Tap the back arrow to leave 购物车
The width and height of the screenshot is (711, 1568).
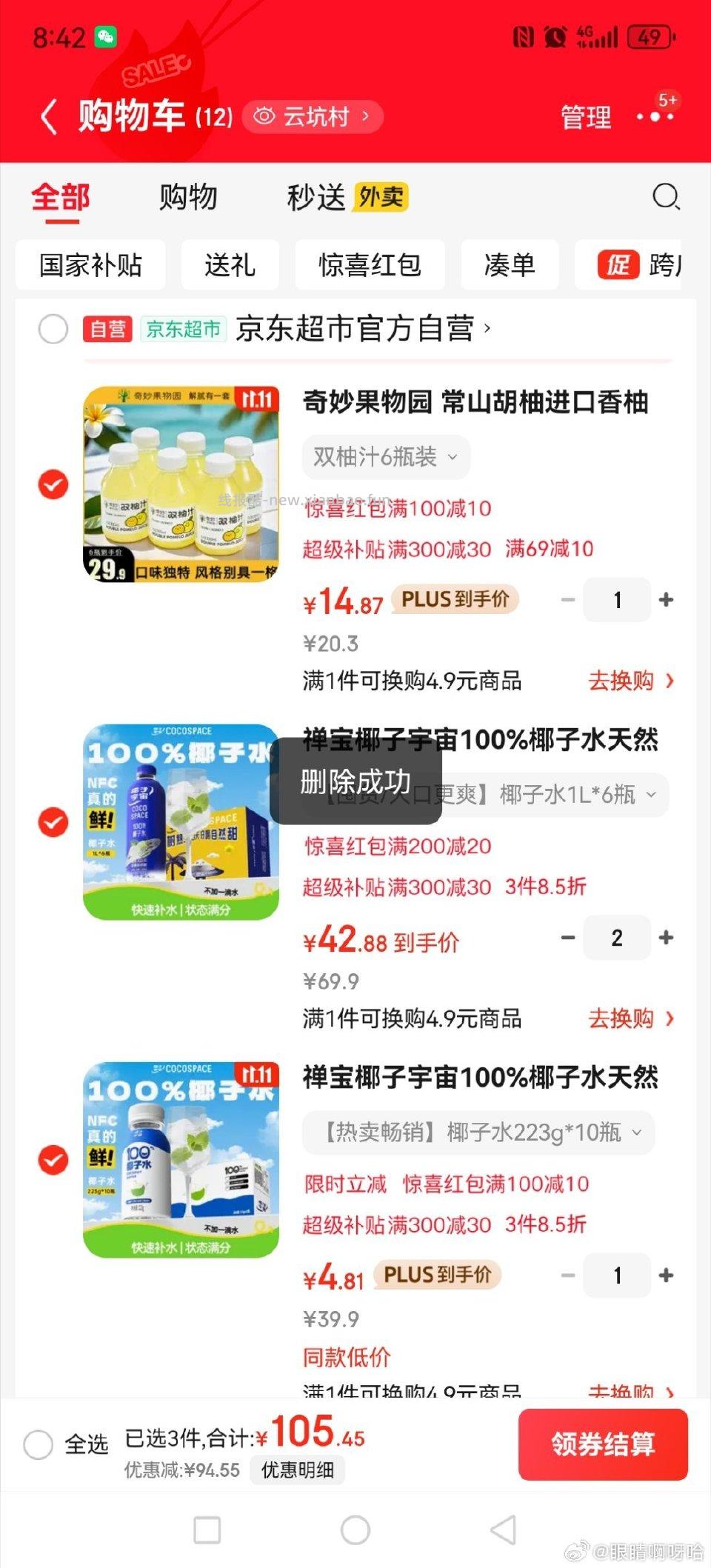pyautogui.click(x=49, y=116)
